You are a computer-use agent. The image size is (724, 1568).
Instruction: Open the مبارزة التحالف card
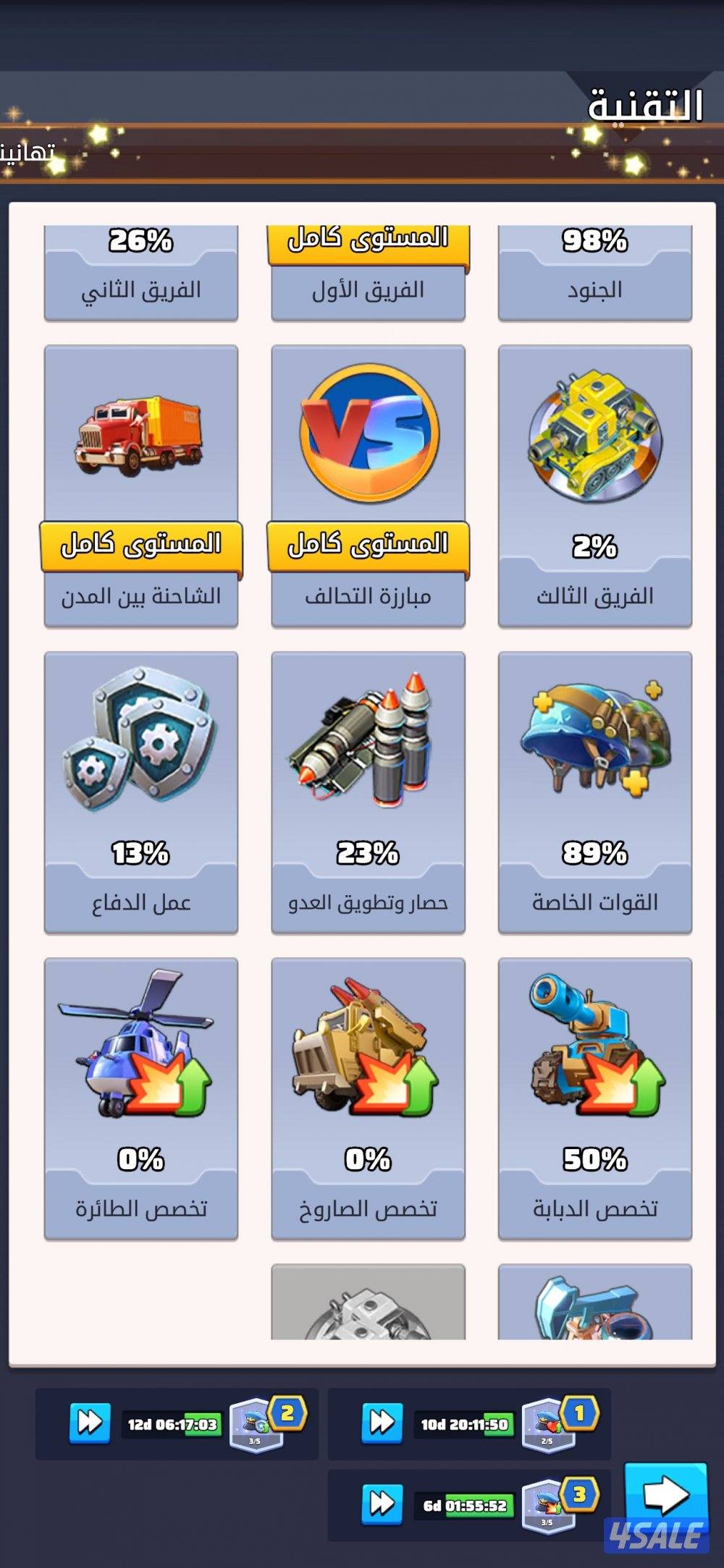coord(368,485)
